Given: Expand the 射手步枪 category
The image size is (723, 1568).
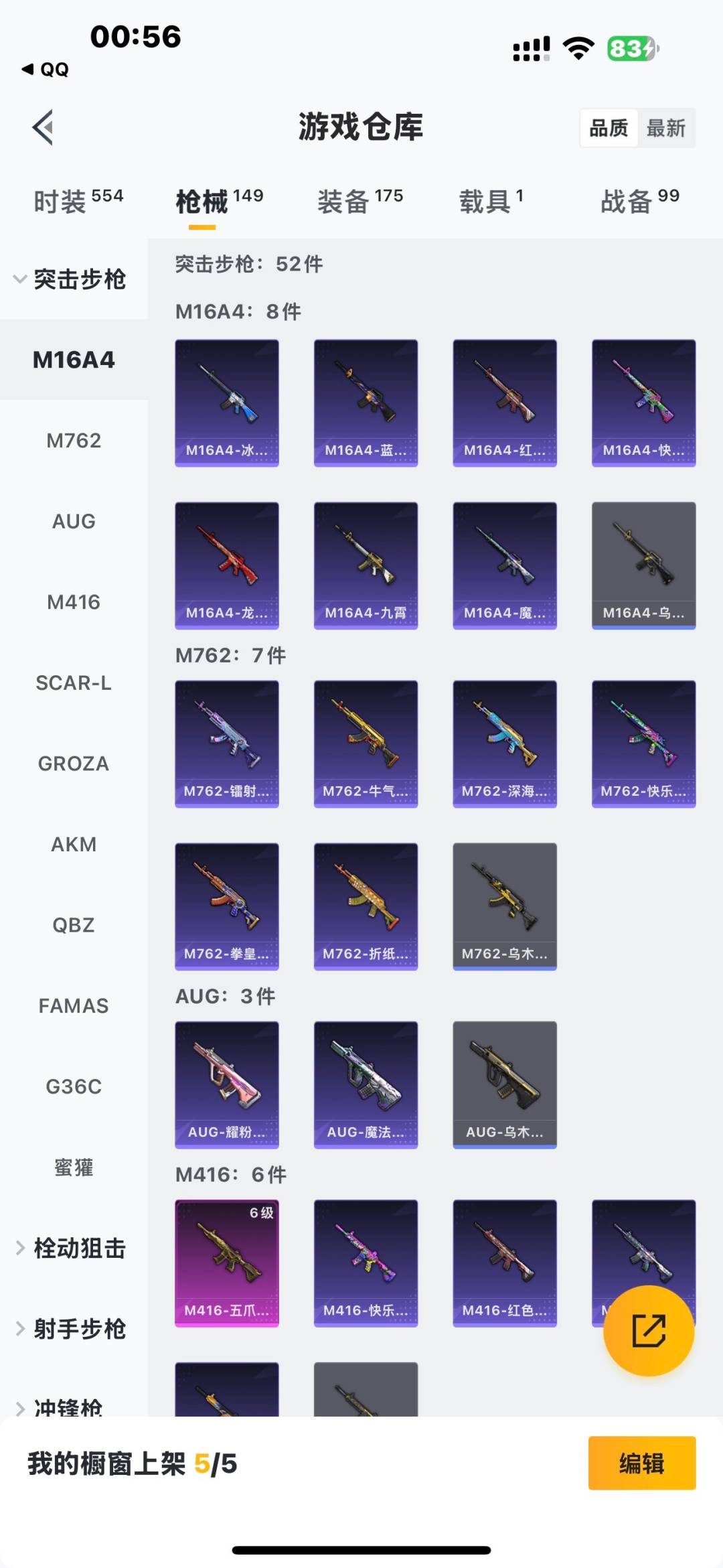Looking at the screenshot, I should [70, 1329].
